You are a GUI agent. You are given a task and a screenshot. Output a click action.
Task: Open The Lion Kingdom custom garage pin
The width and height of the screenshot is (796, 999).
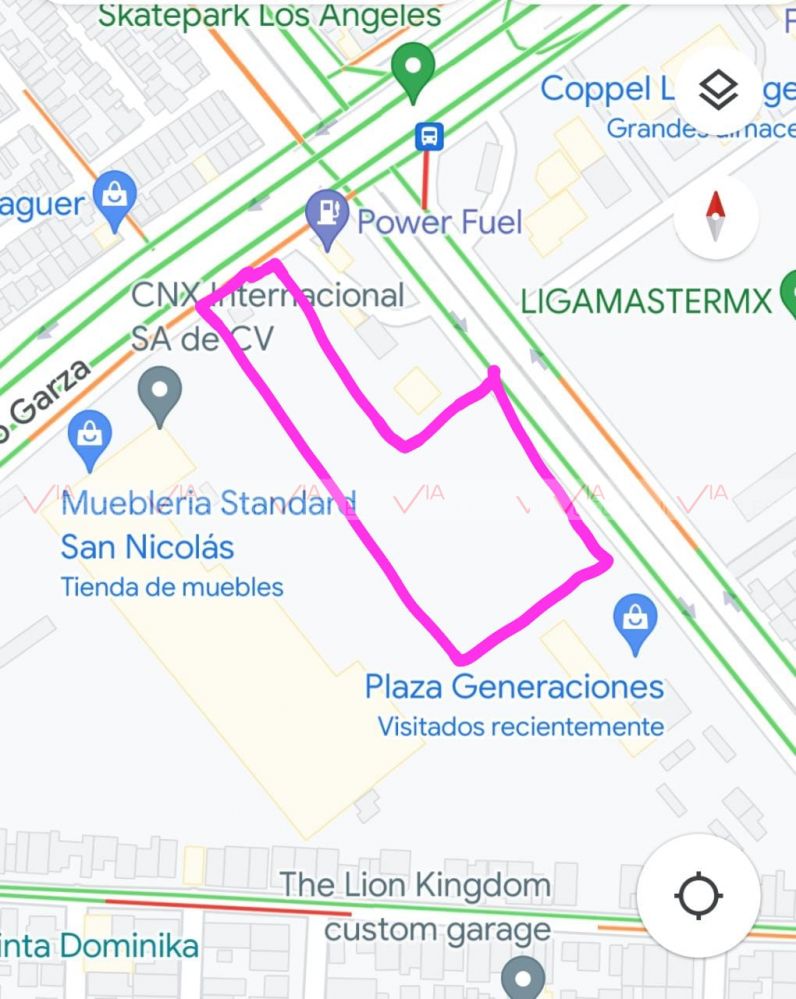521,975
